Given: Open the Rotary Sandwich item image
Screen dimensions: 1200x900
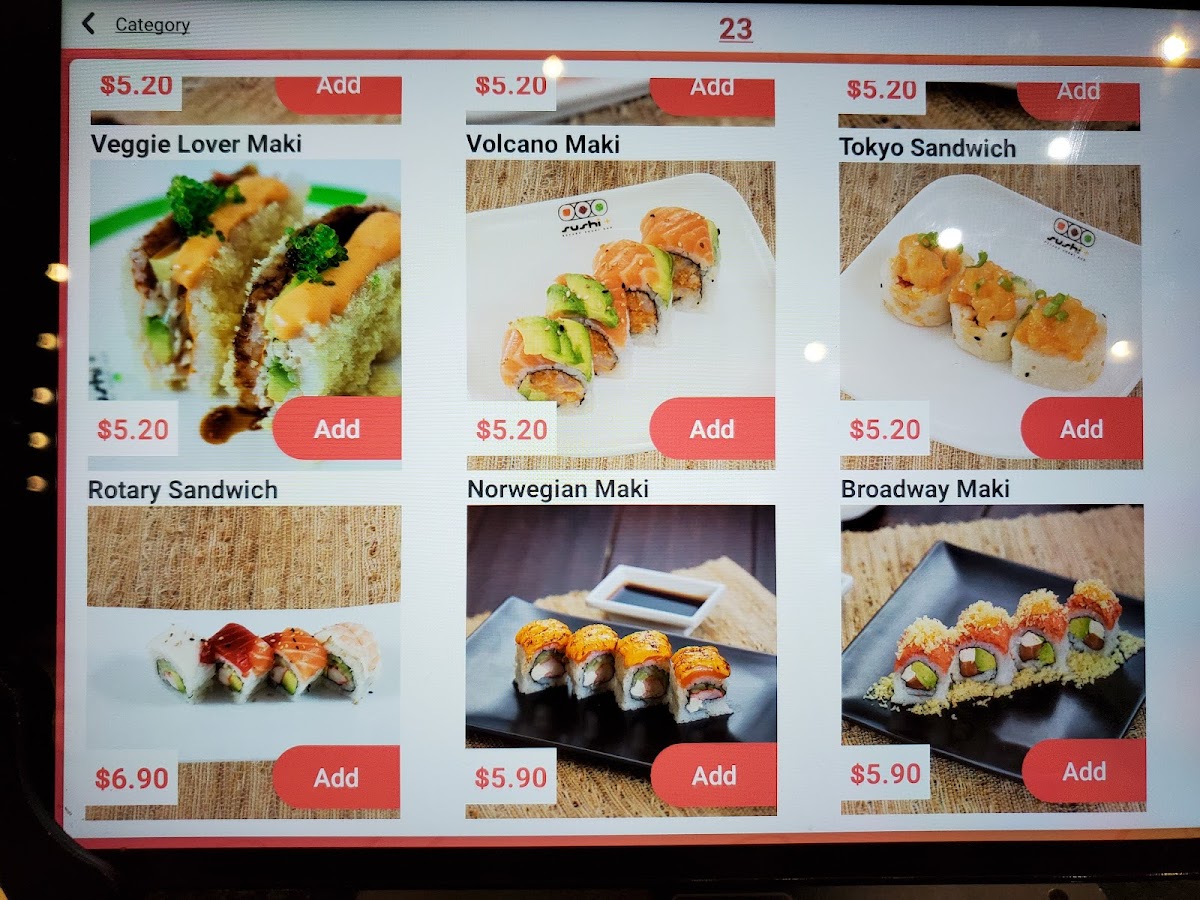Looking at the screenshot, I should pyautogui.click(x=244, y=640).
